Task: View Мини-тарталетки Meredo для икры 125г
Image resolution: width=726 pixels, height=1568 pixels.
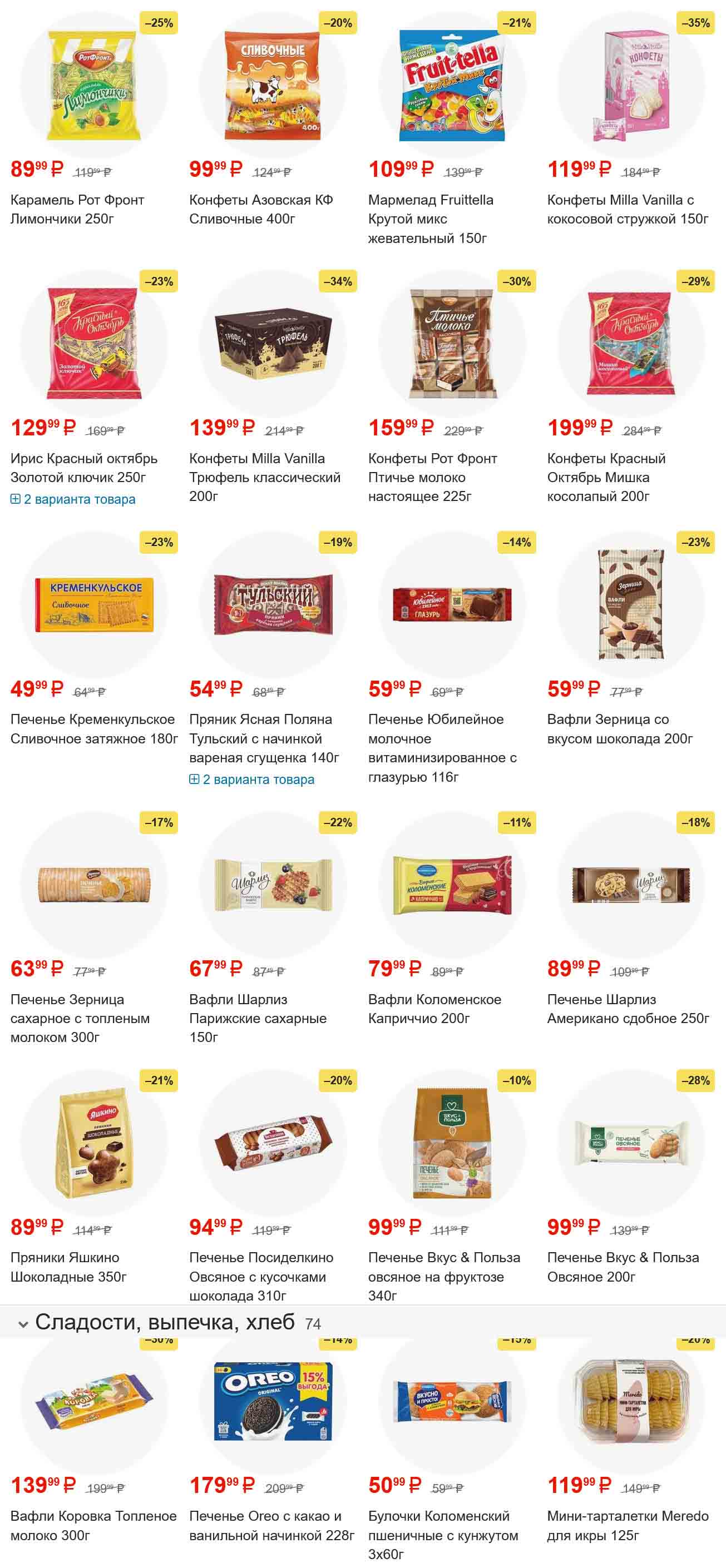Action: [628, 1525]
